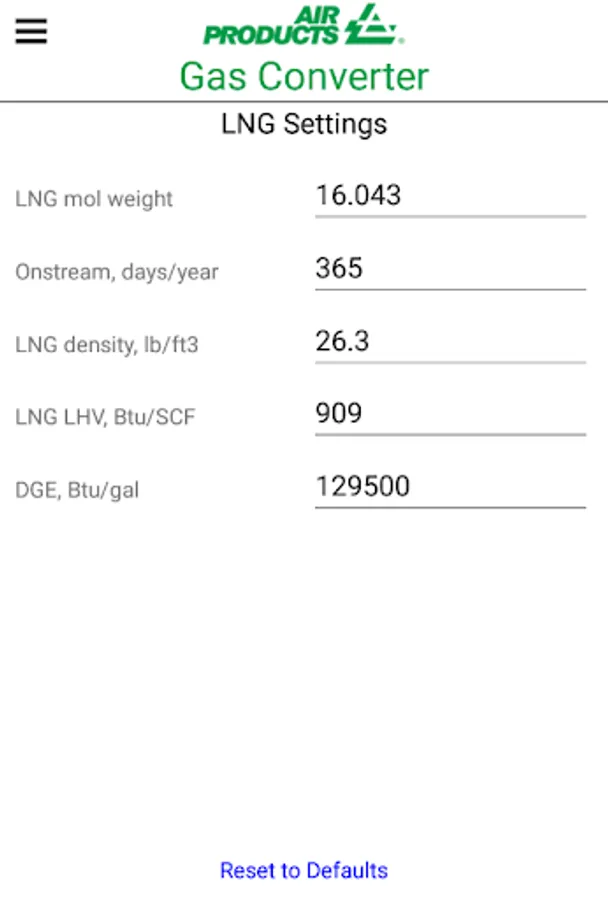Select the LNG LHV Btu/SCF field
The height and width of the screenshot is (900, 608).
pos(449,414)
